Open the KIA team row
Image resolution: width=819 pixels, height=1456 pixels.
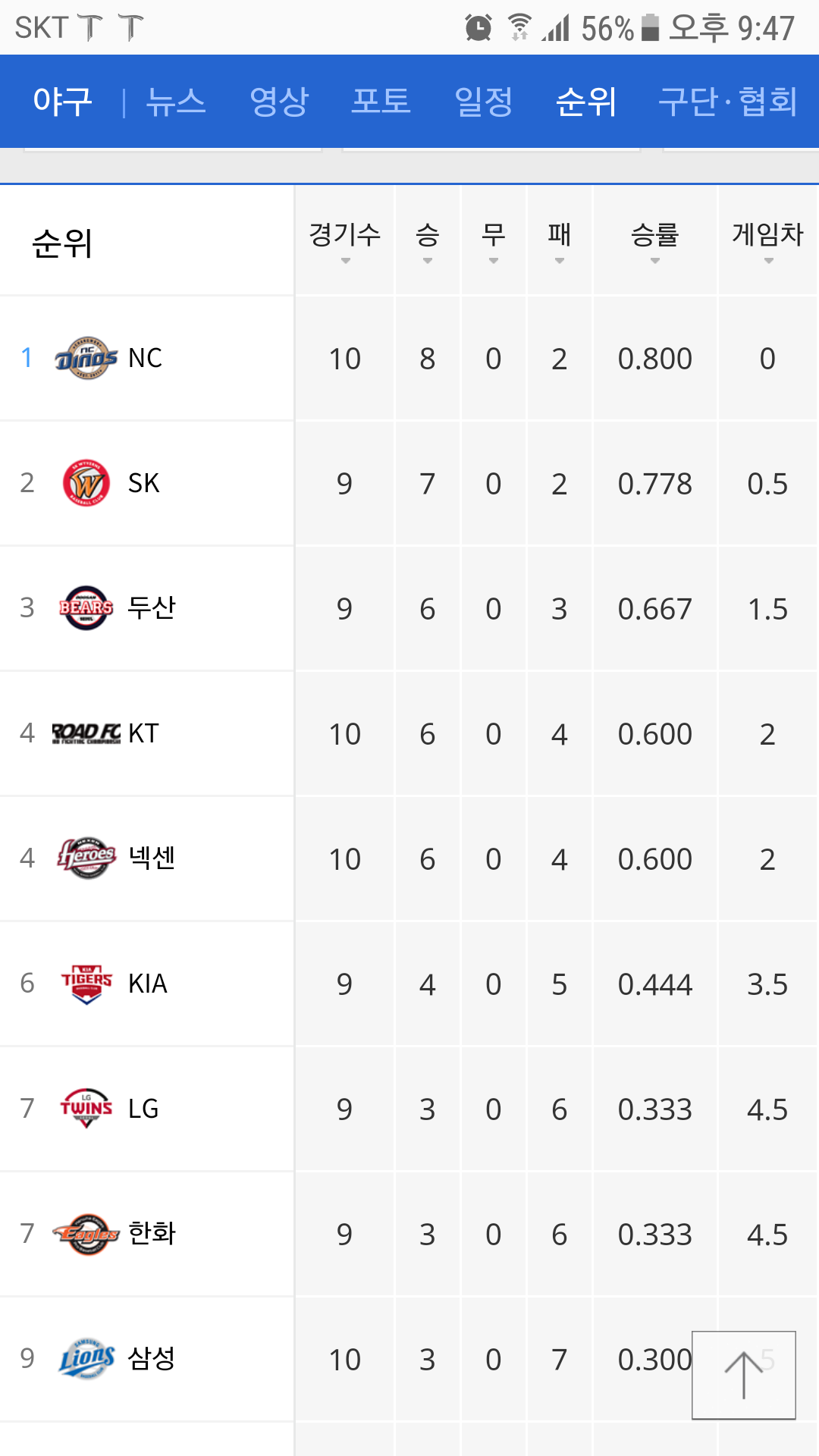(146, 984)
